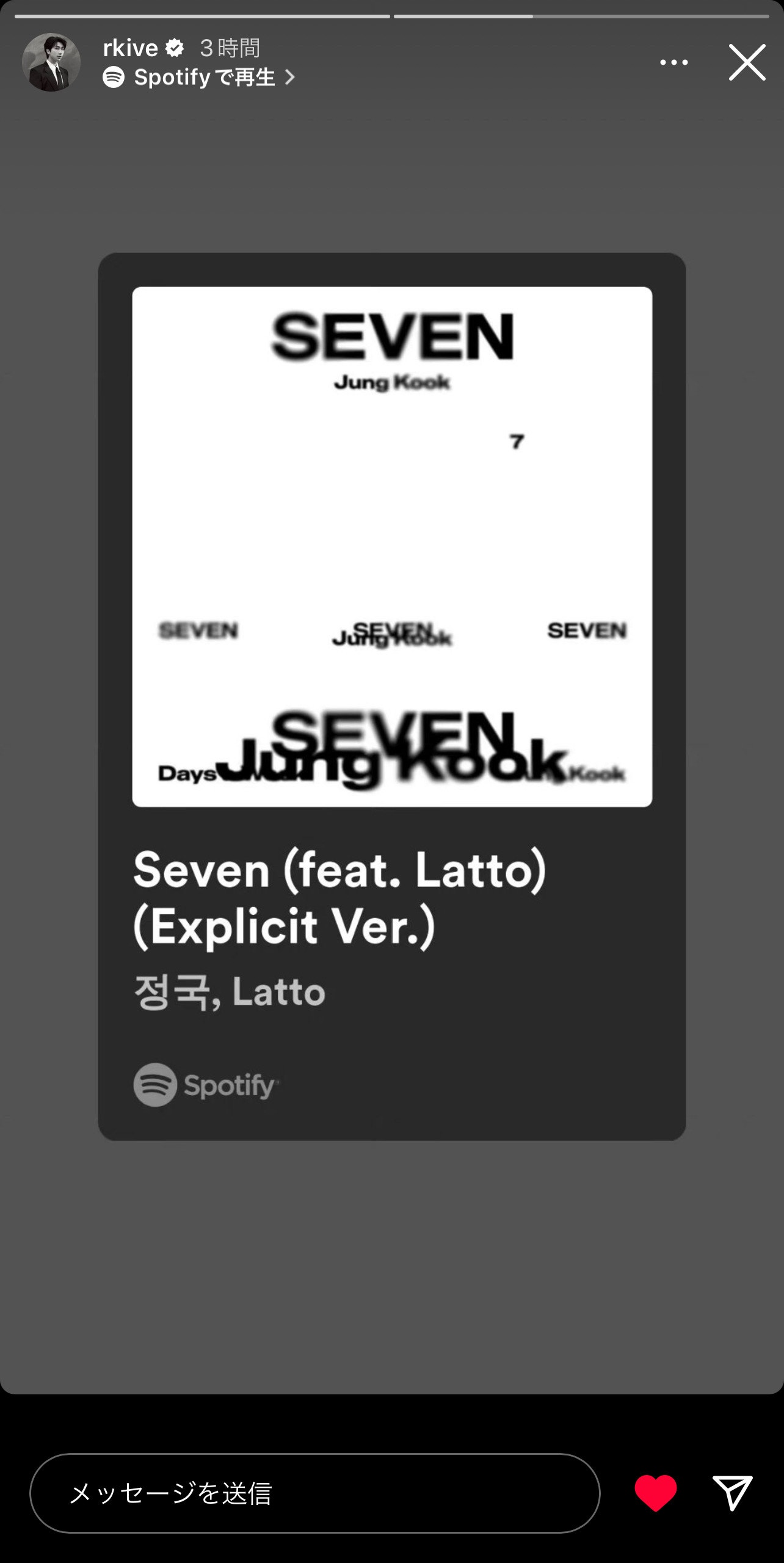Close the story viewer
The image size is (784, 1563).
pyautogui.click(x=747, y=62)
